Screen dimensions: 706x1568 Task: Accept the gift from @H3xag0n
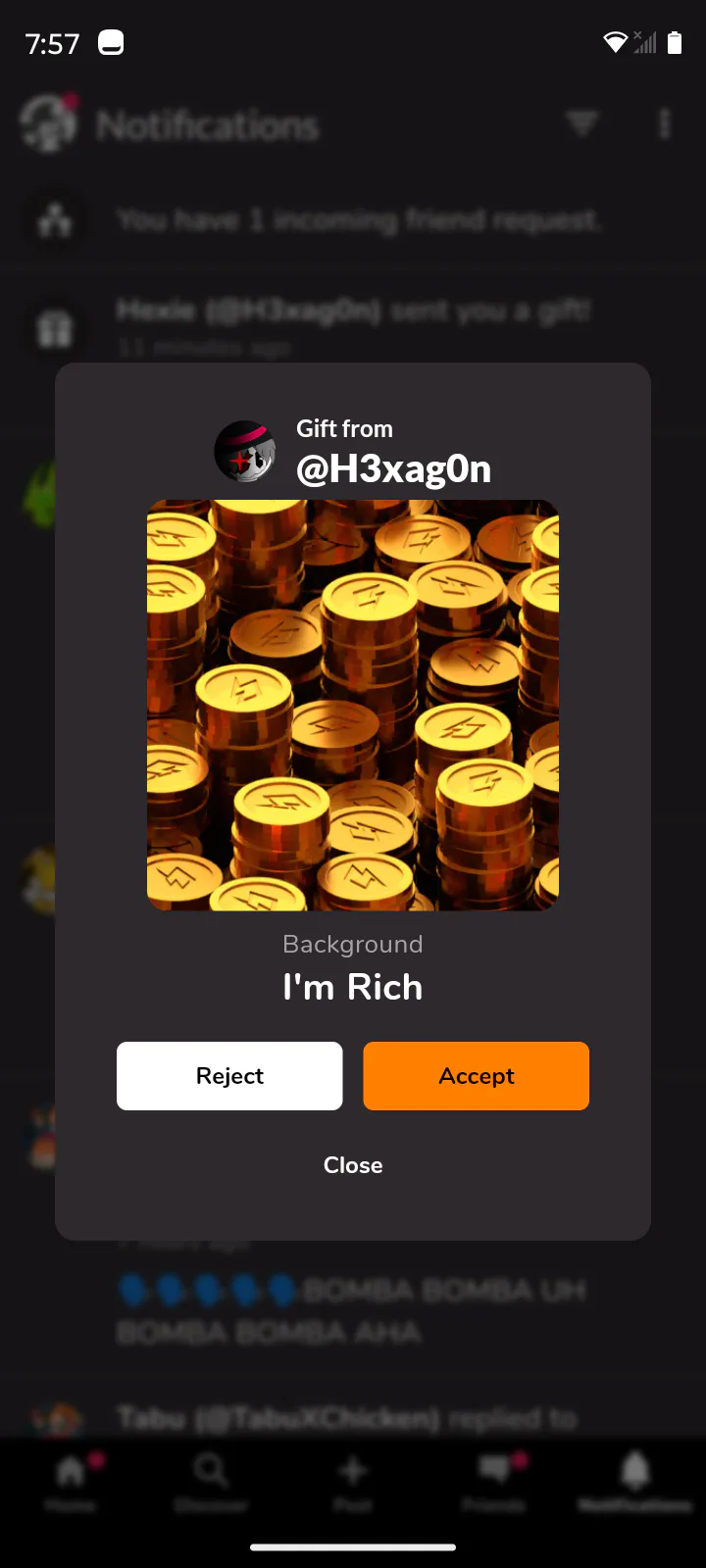click(476, 1075)
